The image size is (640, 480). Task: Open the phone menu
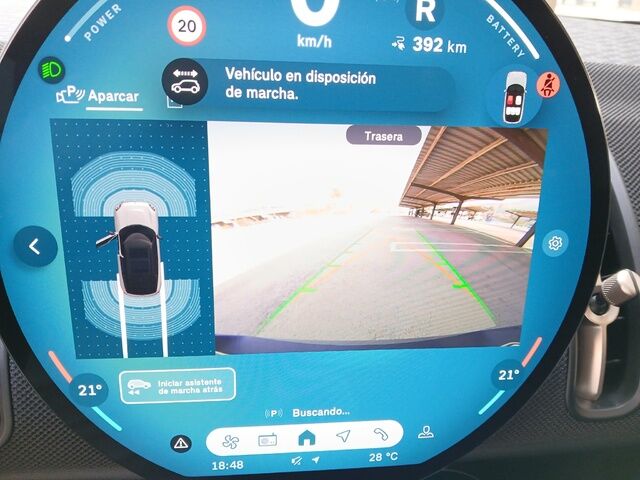tap(381, 436)
